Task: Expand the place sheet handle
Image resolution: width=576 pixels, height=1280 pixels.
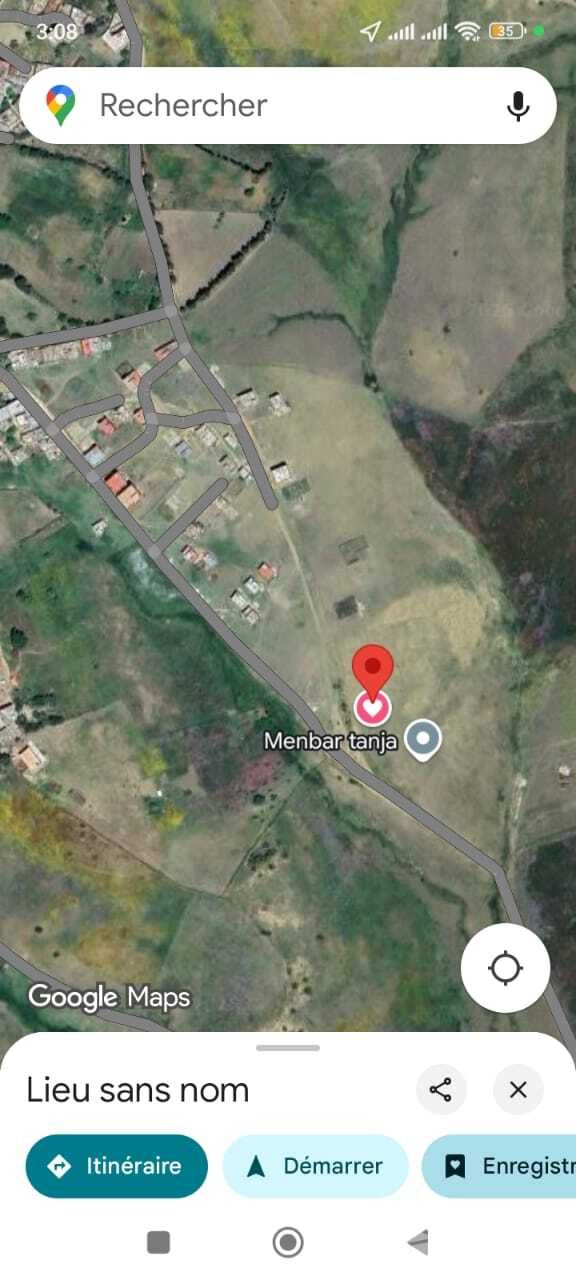Action: tap(288, 1047)
